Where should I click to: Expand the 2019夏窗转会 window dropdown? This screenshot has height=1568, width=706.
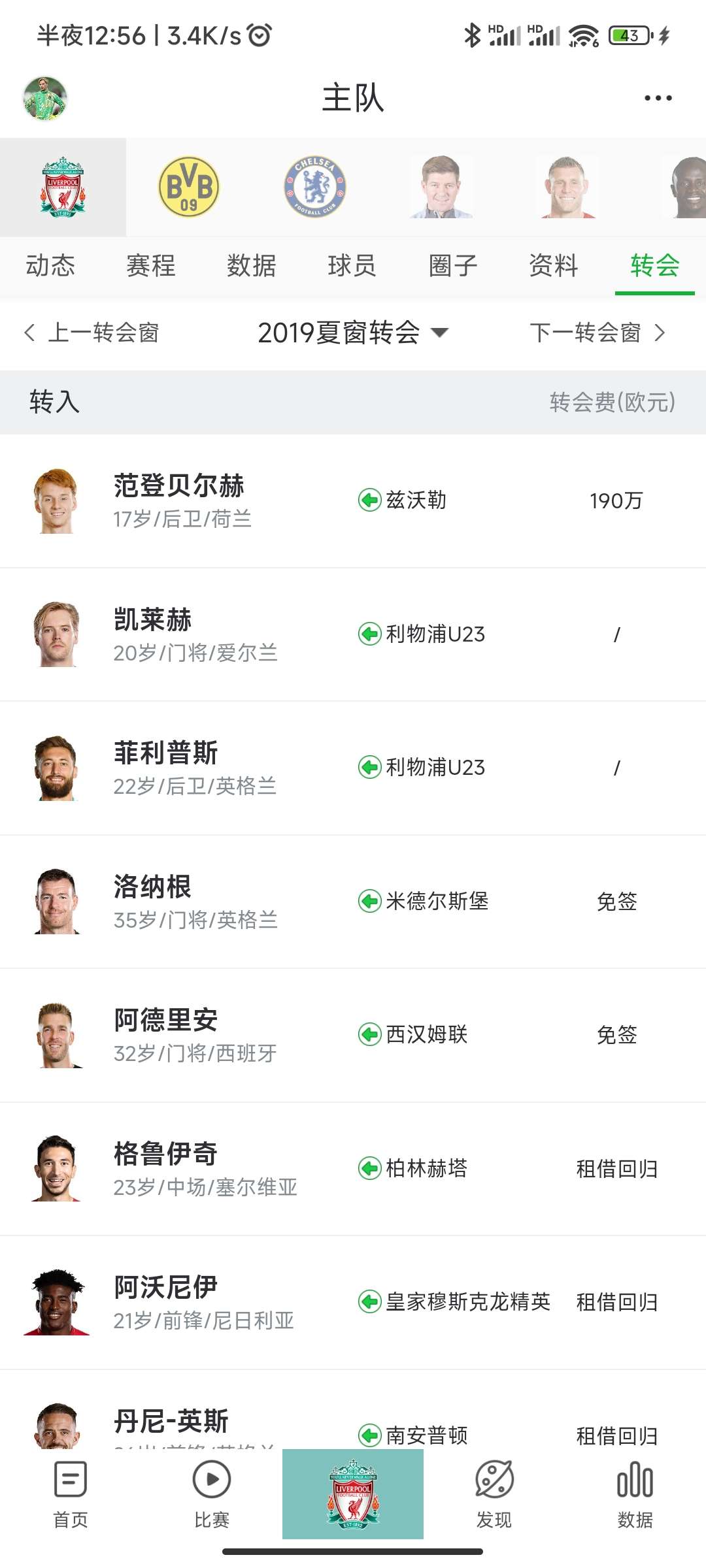[353, 333]
